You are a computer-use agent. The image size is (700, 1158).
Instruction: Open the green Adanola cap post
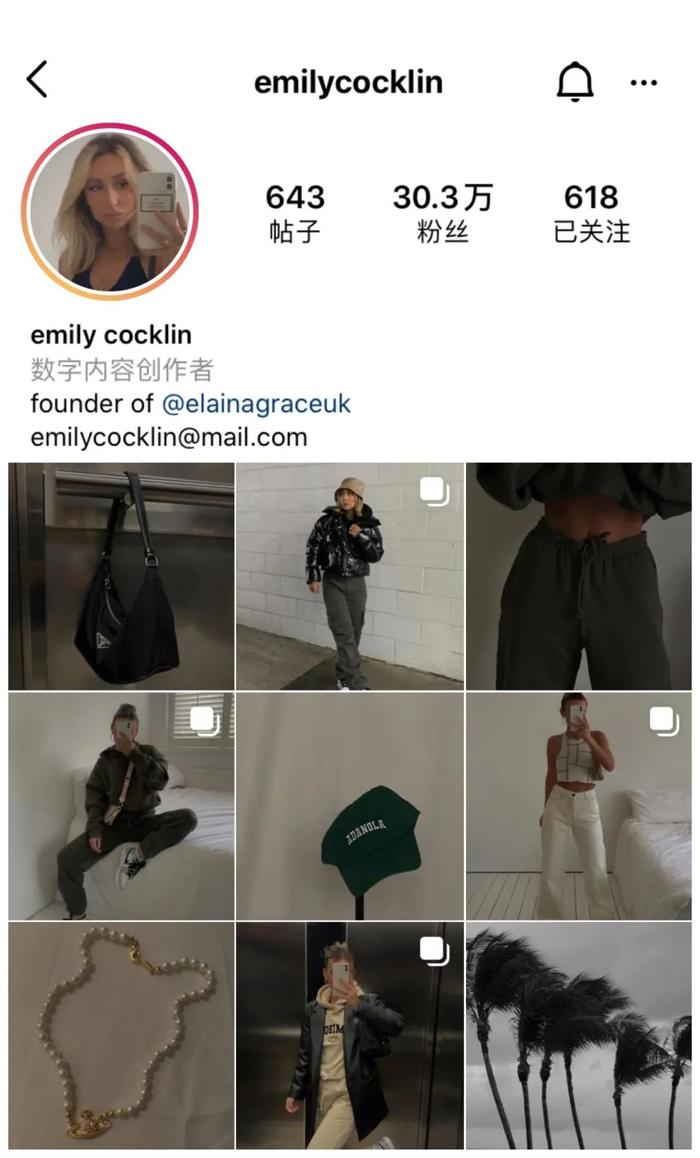pyautogui.click(x=350, y=806)
